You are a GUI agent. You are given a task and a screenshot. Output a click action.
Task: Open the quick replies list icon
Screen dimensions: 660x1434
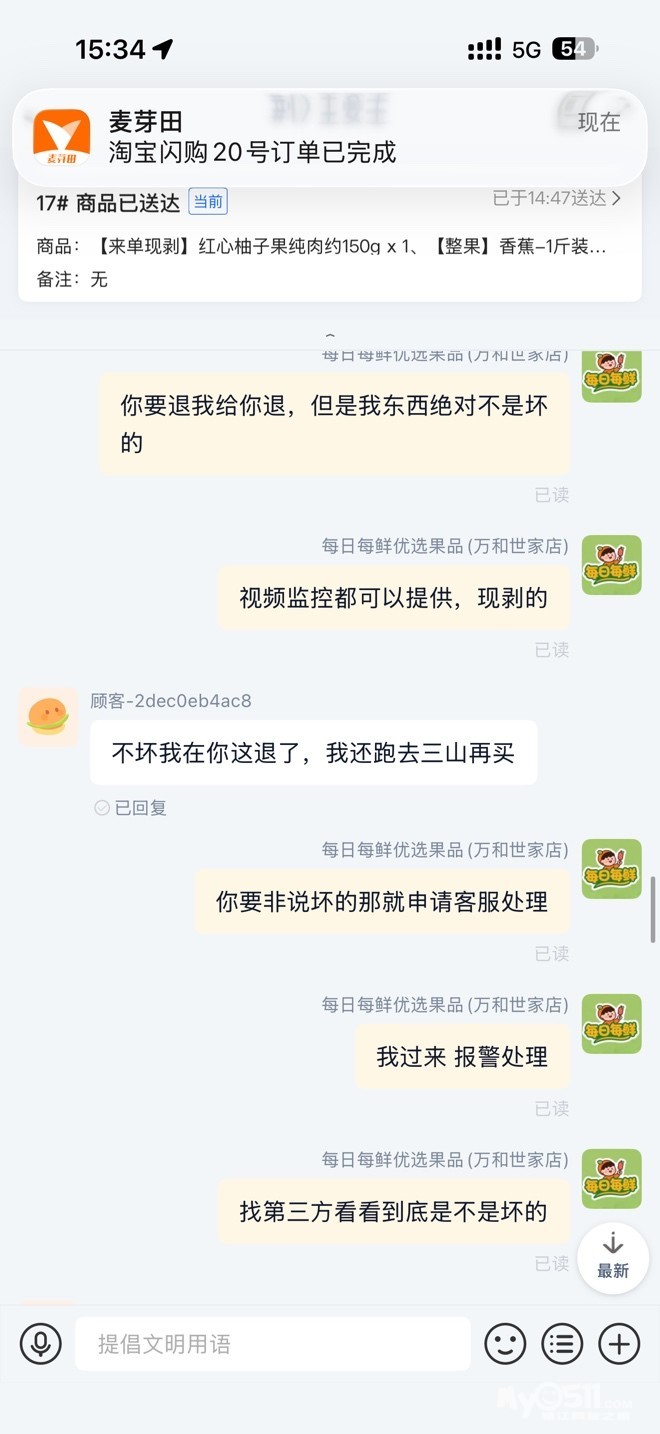[562, 1344]
